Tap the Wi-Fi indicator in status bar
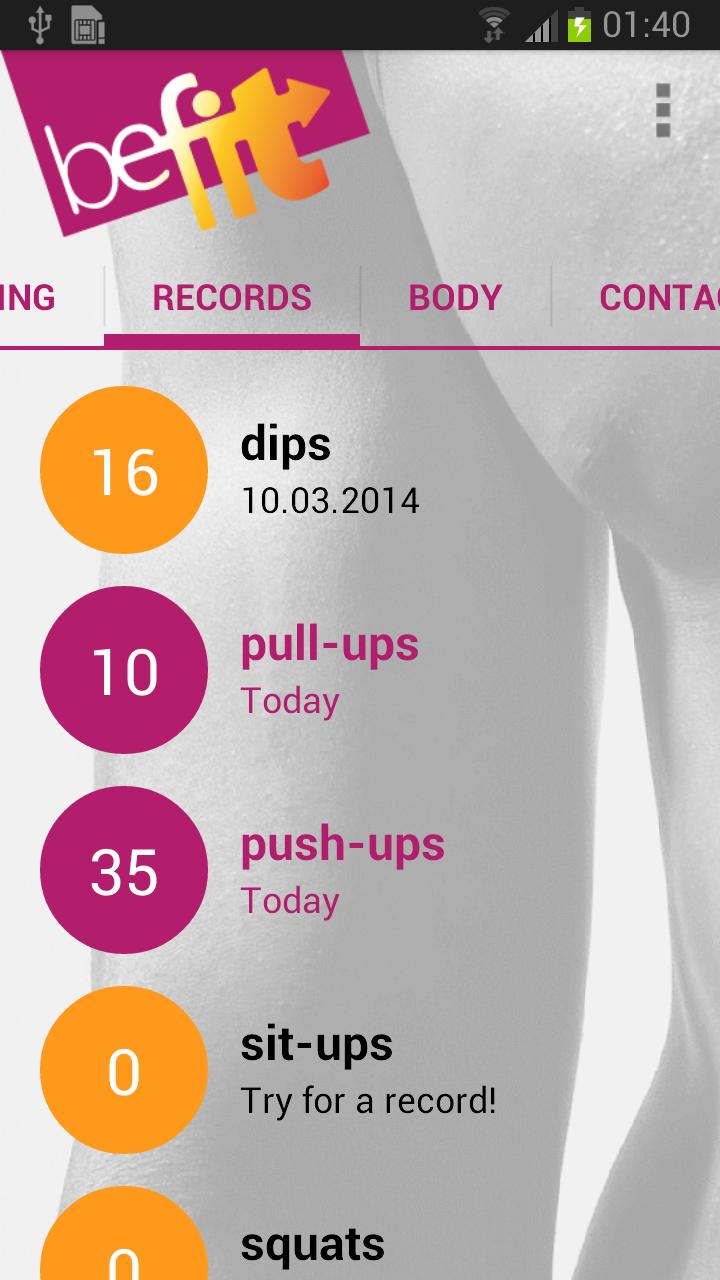The width and height of the screenshot is (720, 1280). click(494, 25)
